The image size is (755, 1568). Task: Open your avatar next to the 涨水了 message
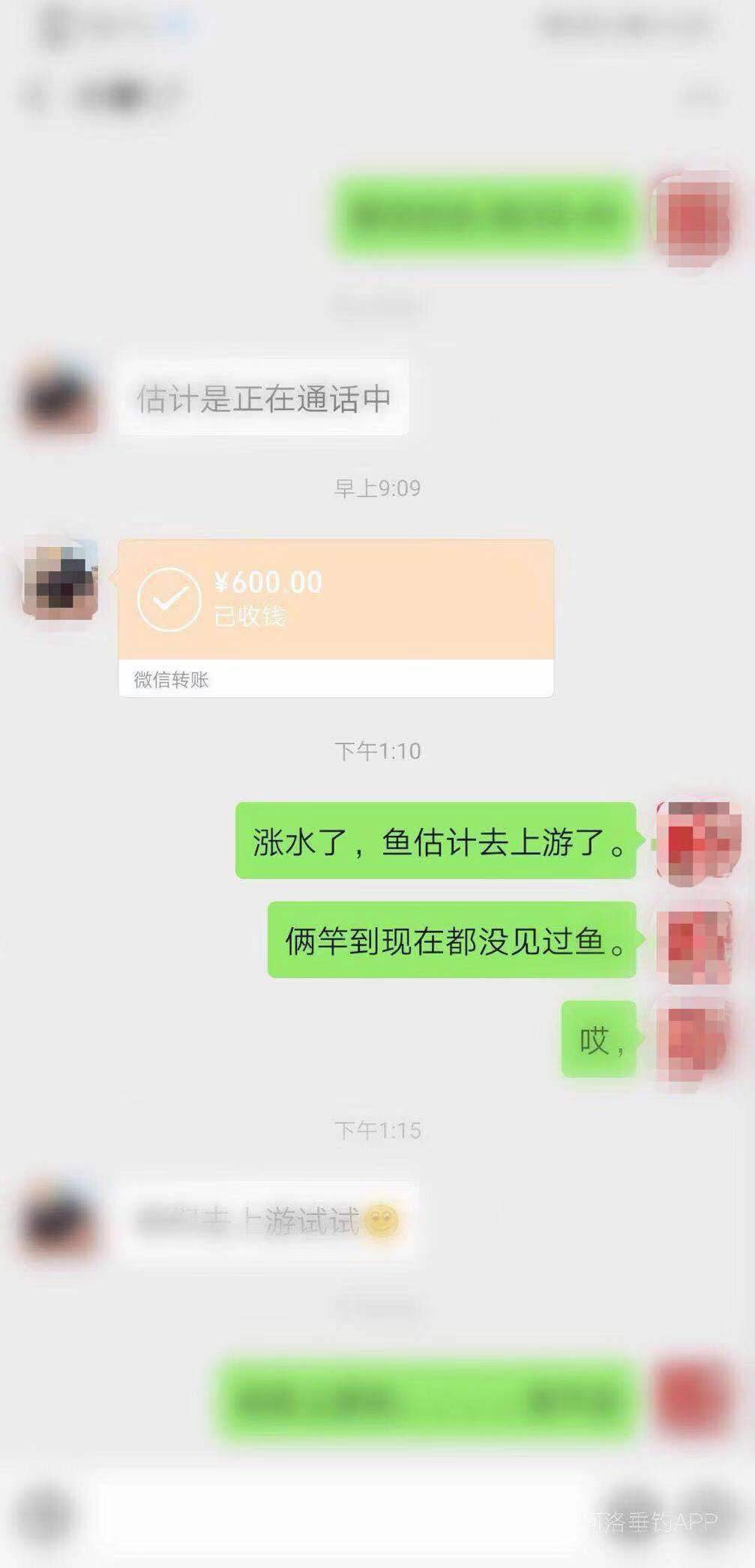coord(693,841)
